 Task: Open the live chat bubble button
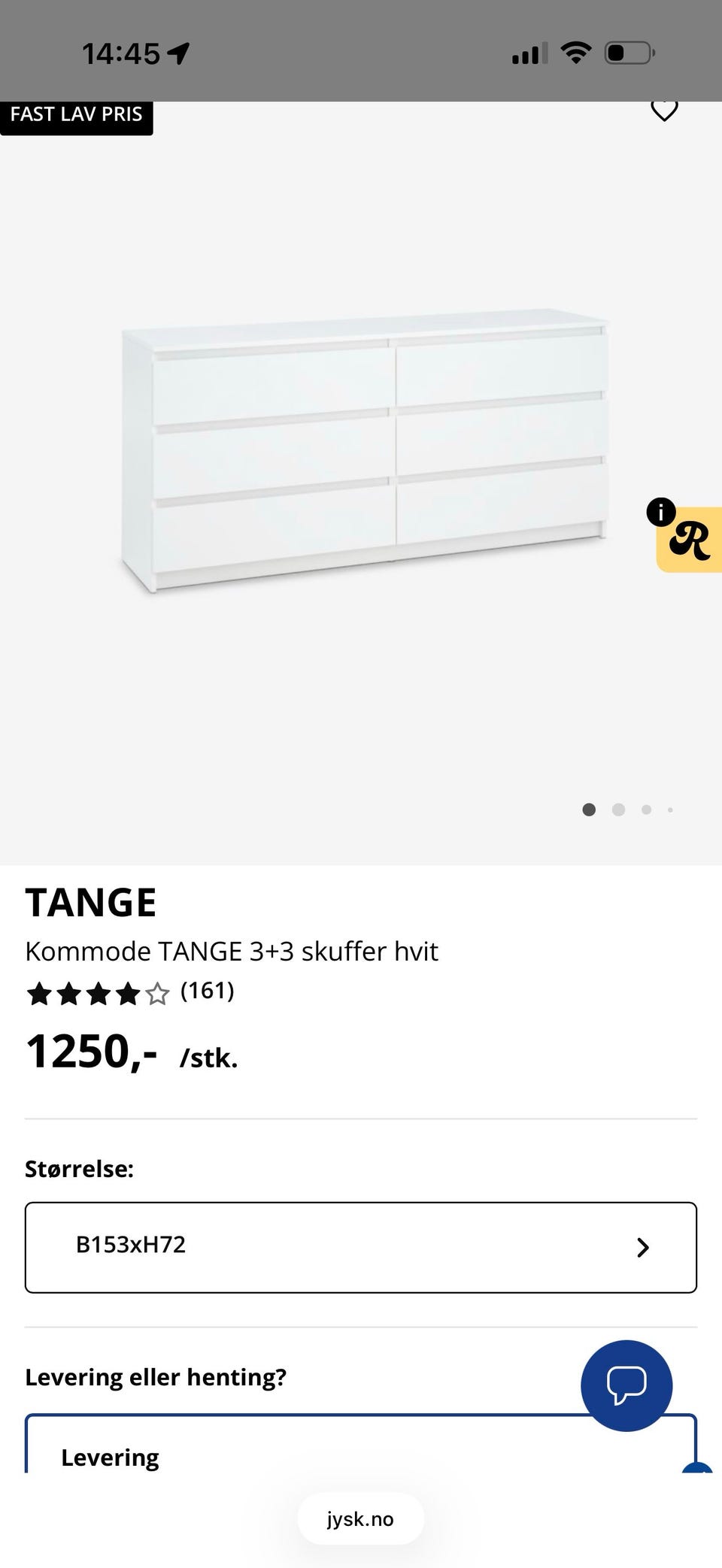click(x=626, y=1385)
